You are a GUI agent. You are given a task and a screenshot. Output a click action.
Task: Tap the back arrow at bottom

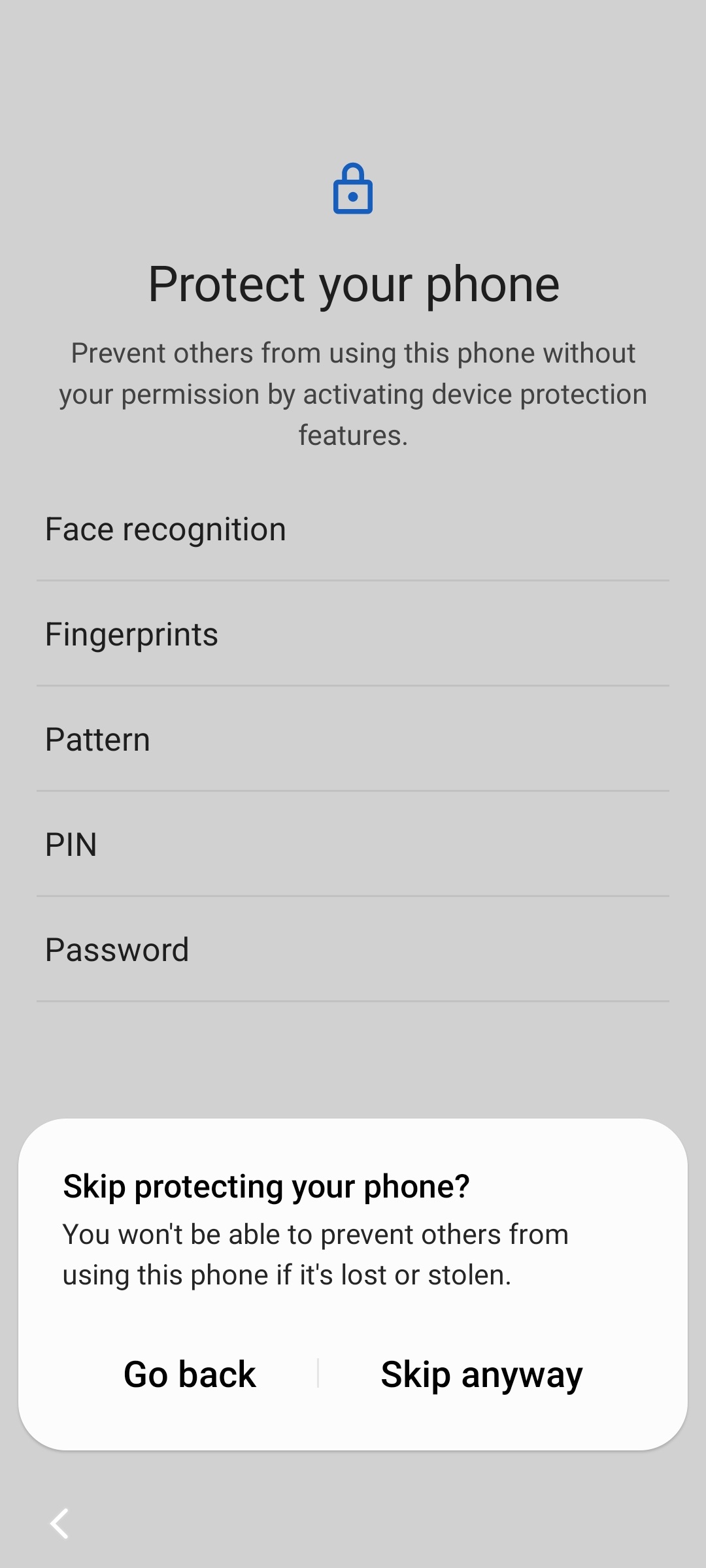(x=59, y=1524)
